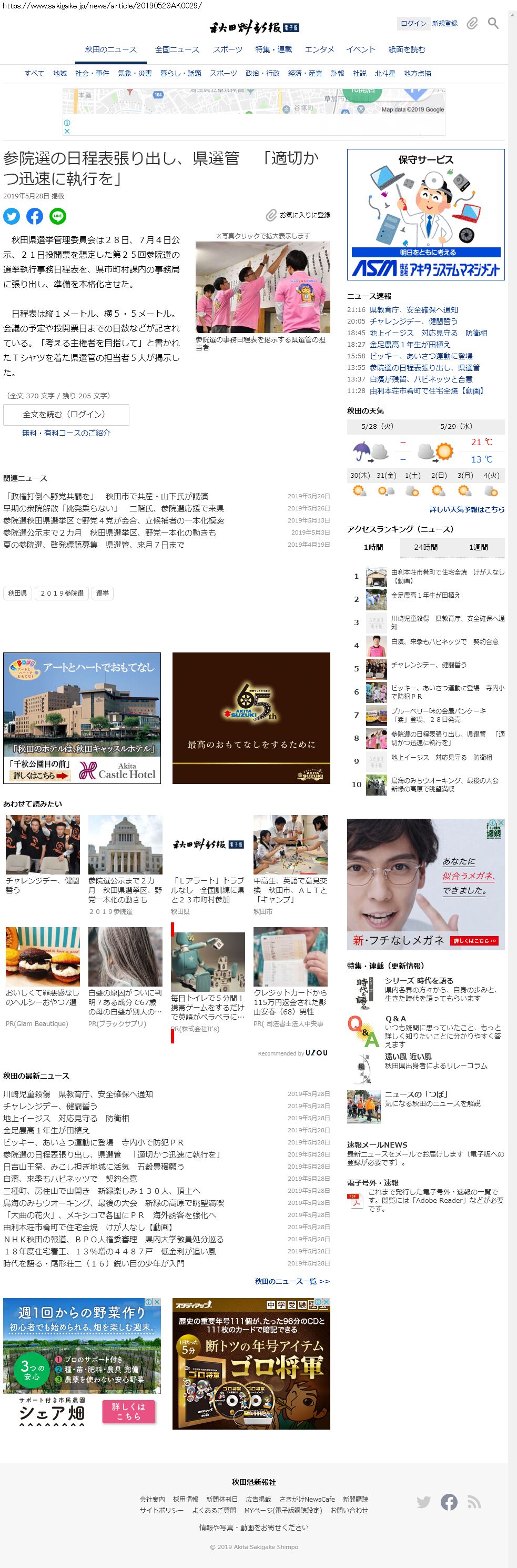Select the ２０１９参院選 tag chip
Screen dimensions: 517x1568
tap(62, 593)
